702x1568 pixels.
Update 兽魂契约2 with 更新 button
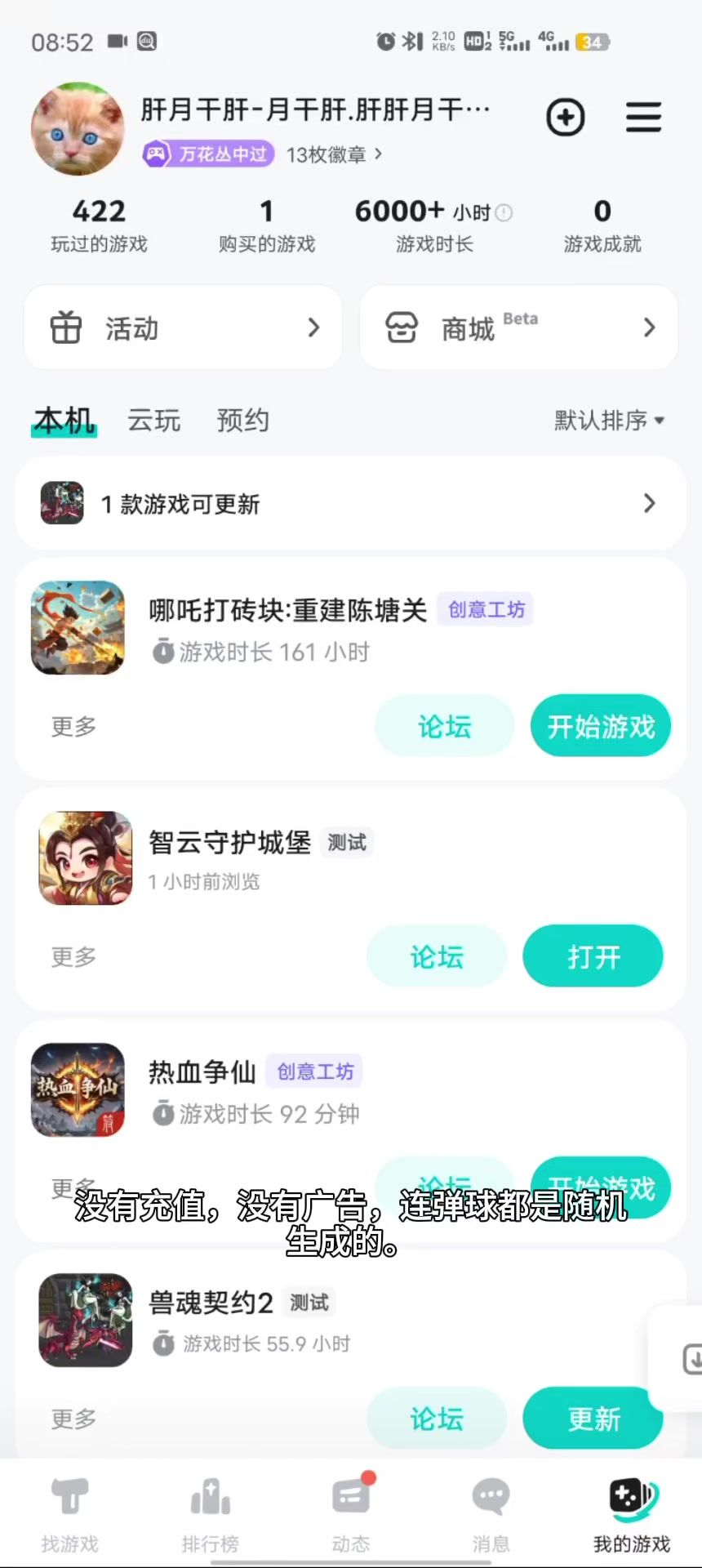tap(593, 1419)
